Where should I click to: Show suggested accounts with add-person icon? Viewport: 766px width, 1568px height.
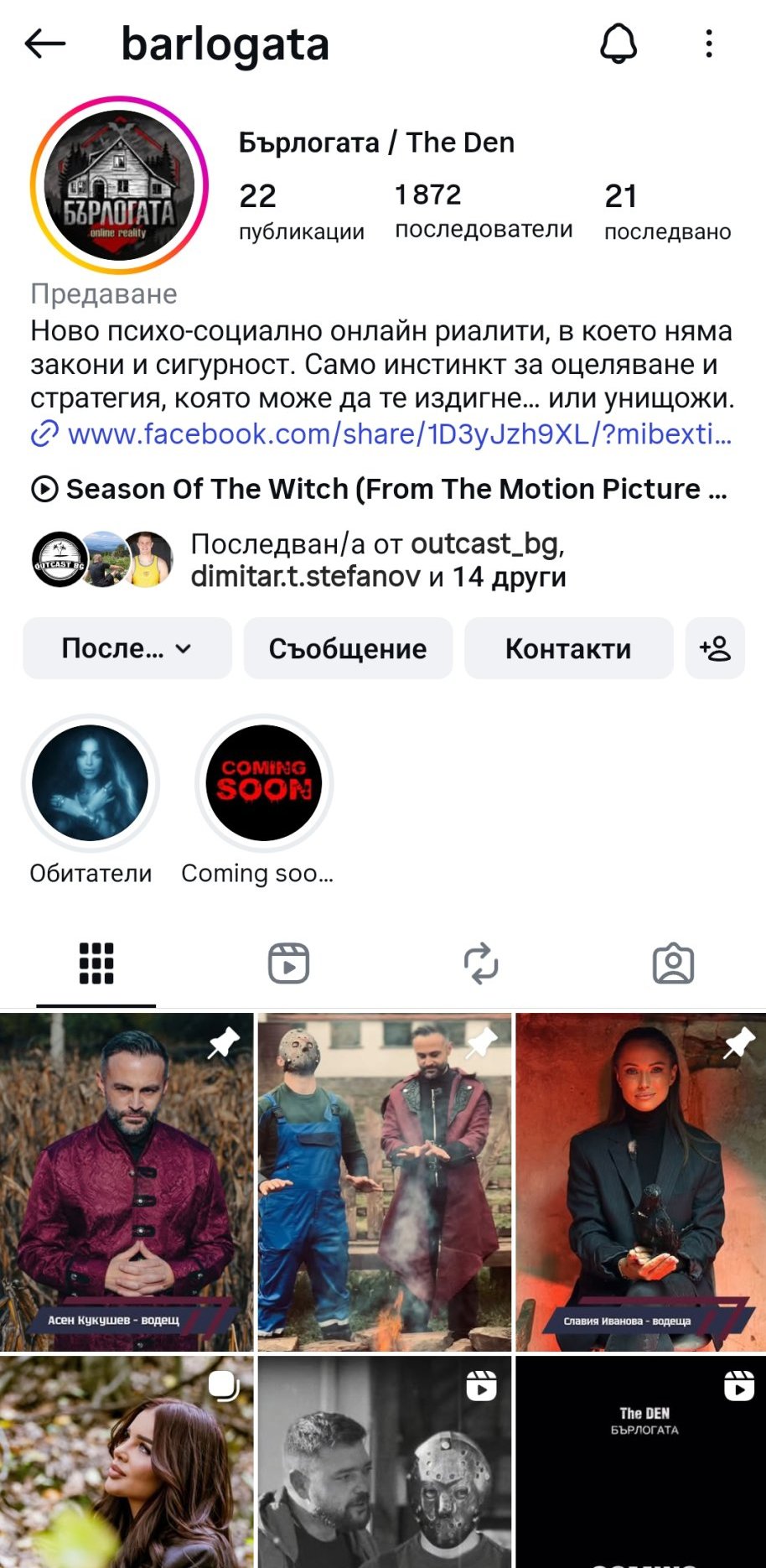(x=715, y=648)
